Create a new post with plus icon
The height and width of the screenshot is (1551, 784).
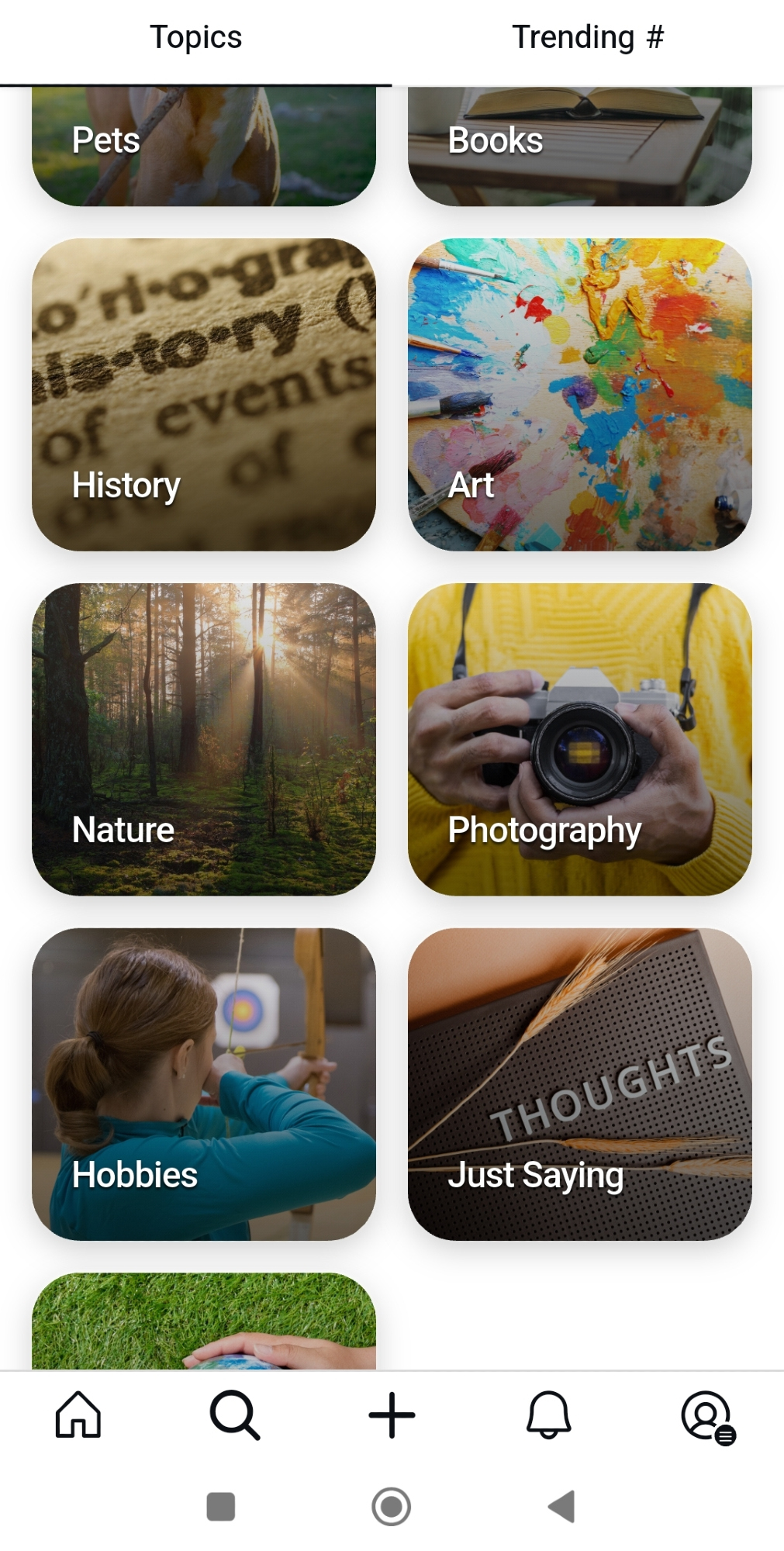click(392, 1415)
